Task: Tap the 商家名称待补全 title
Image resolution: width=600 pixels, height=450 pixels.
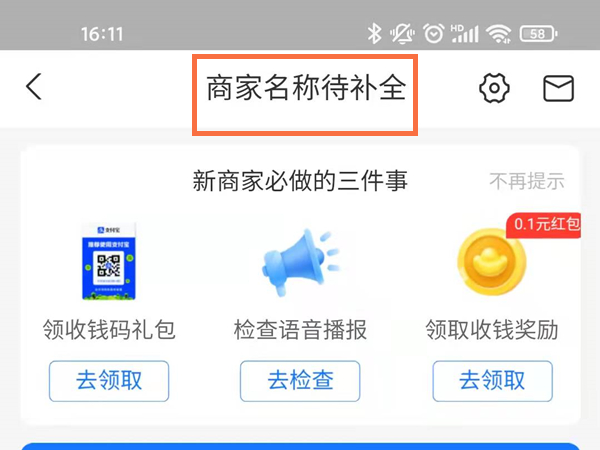Action: pyautogui.click(x=305, y=88)
